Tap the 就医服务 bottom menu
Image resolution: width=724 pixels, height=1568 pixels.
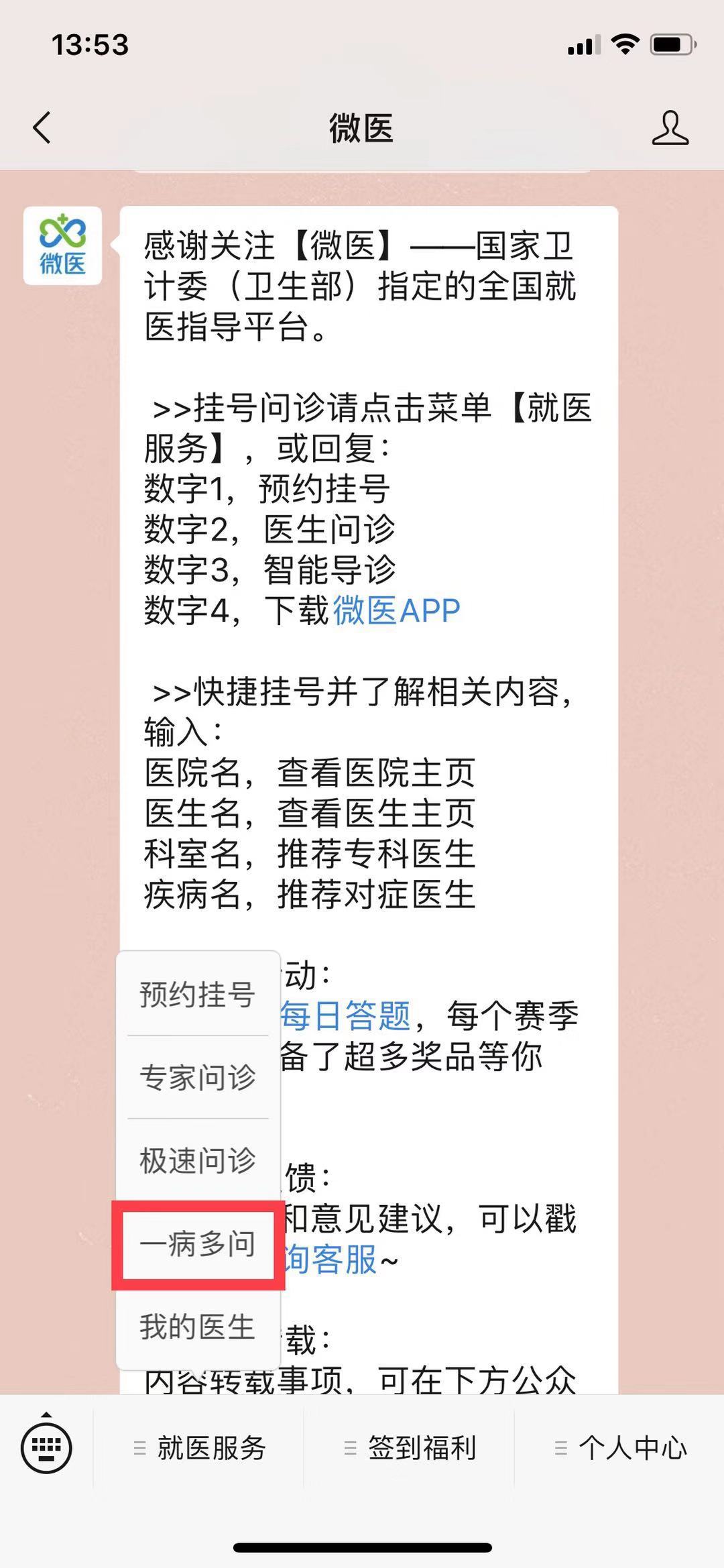(199, 1448)
